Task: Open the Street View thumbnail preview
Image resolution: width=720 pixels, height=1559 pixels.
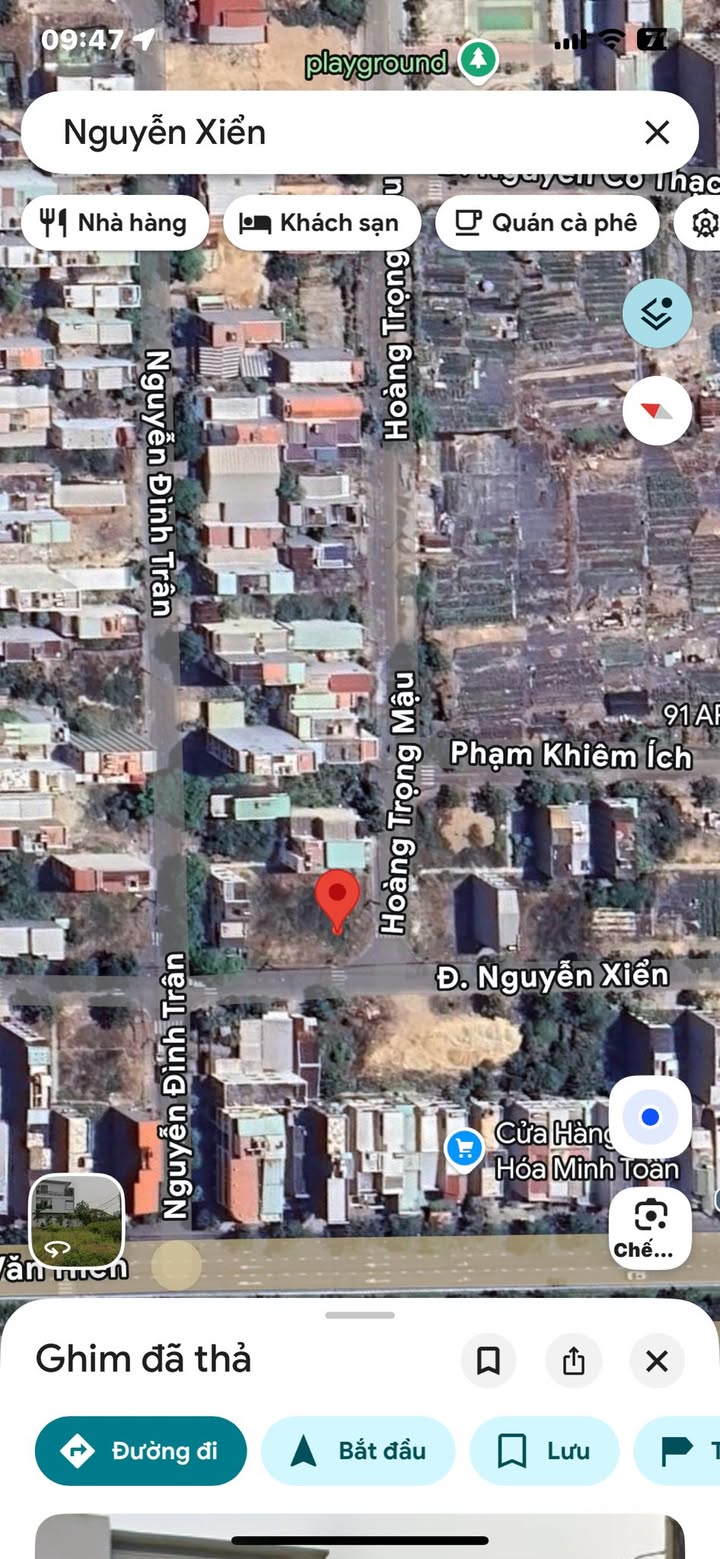Action: (77, 1221)
